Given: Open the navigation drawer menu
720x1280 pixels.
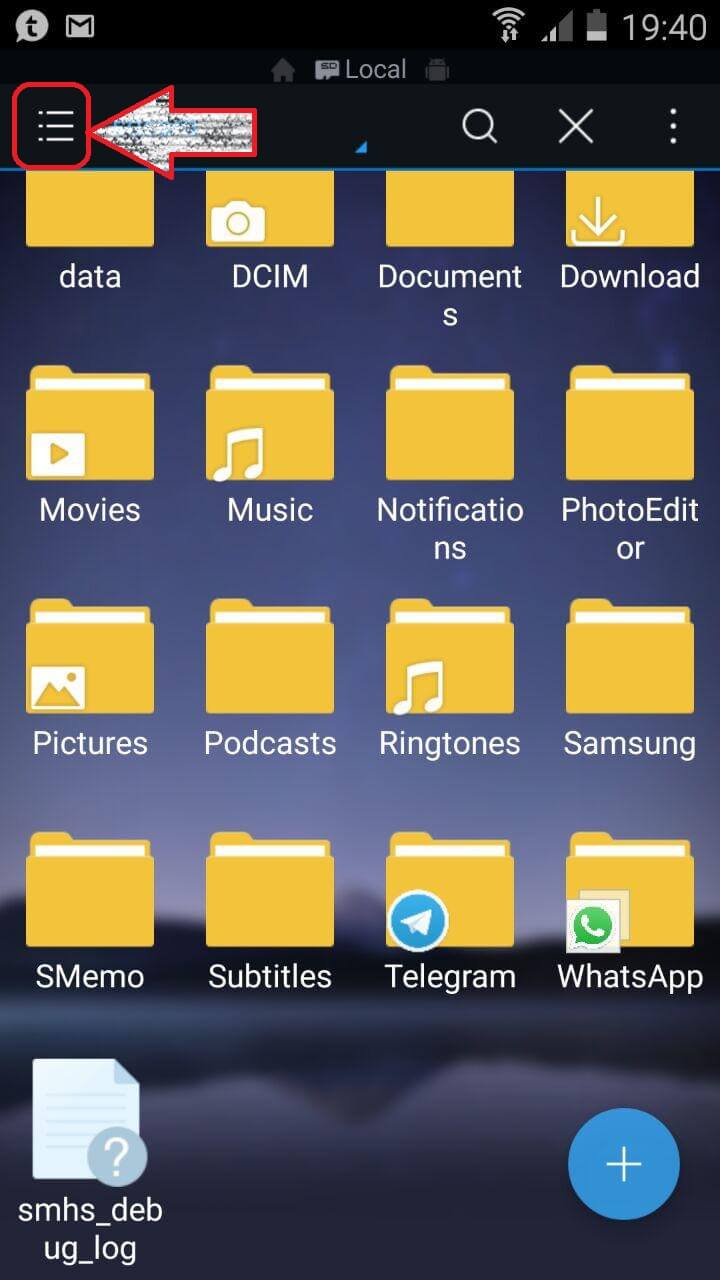Looking at the screenshot, I should (x=54, y=126).
